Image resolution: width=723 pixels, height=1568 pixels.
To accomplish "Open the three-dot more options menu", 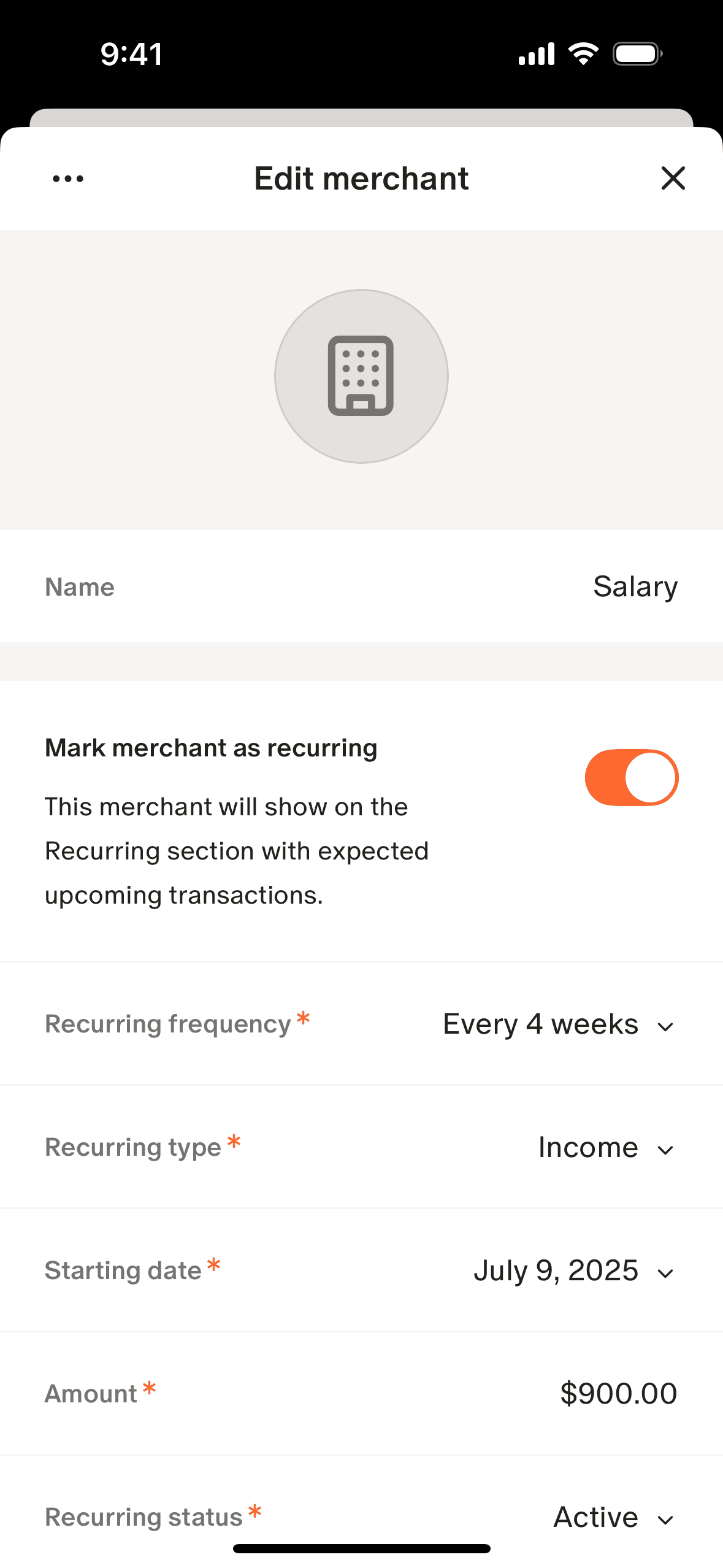I will (68, 179).
